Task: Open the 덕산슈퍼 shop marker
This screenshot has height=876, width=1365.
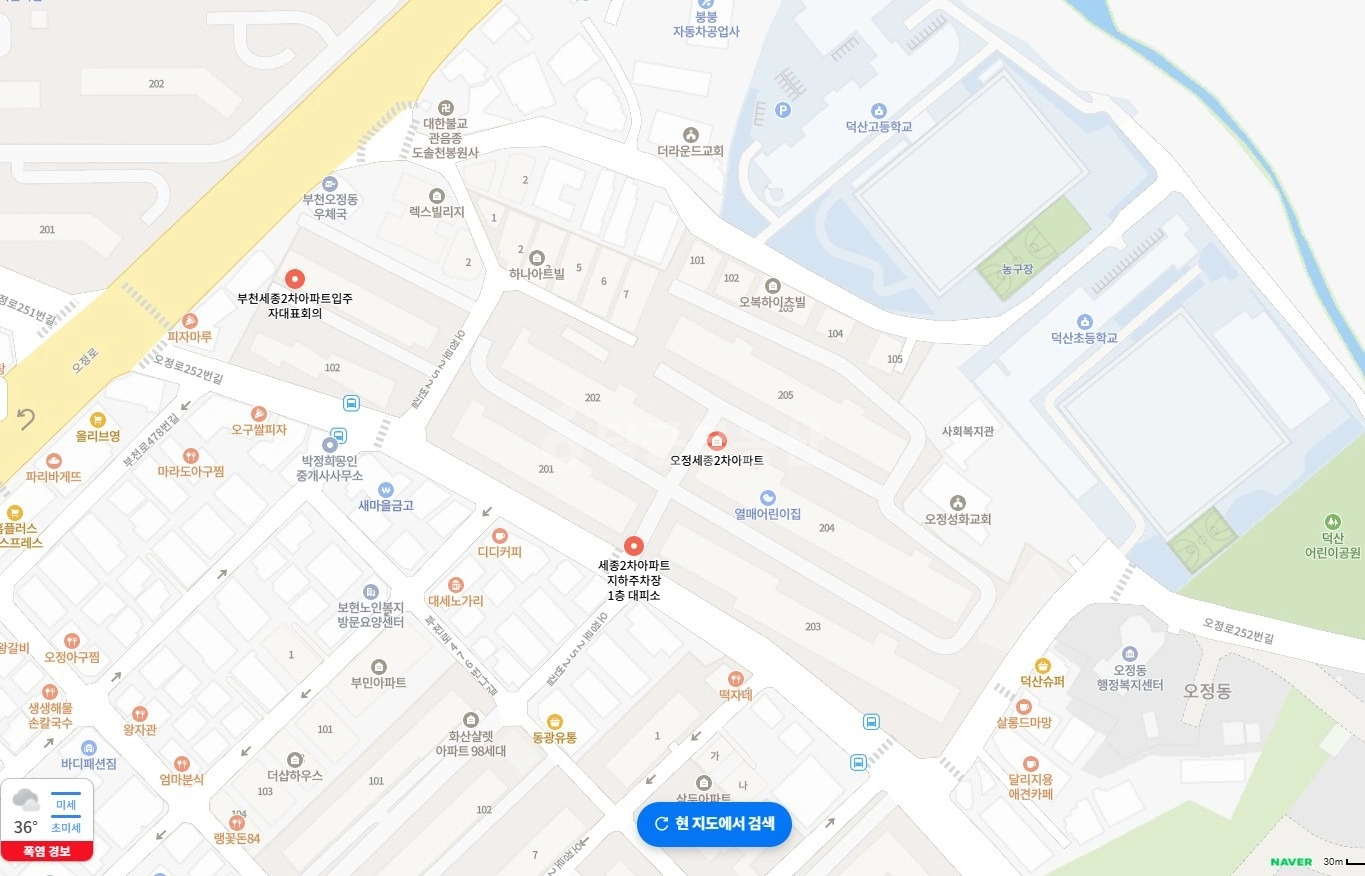Action: [x=1042, y=665]
